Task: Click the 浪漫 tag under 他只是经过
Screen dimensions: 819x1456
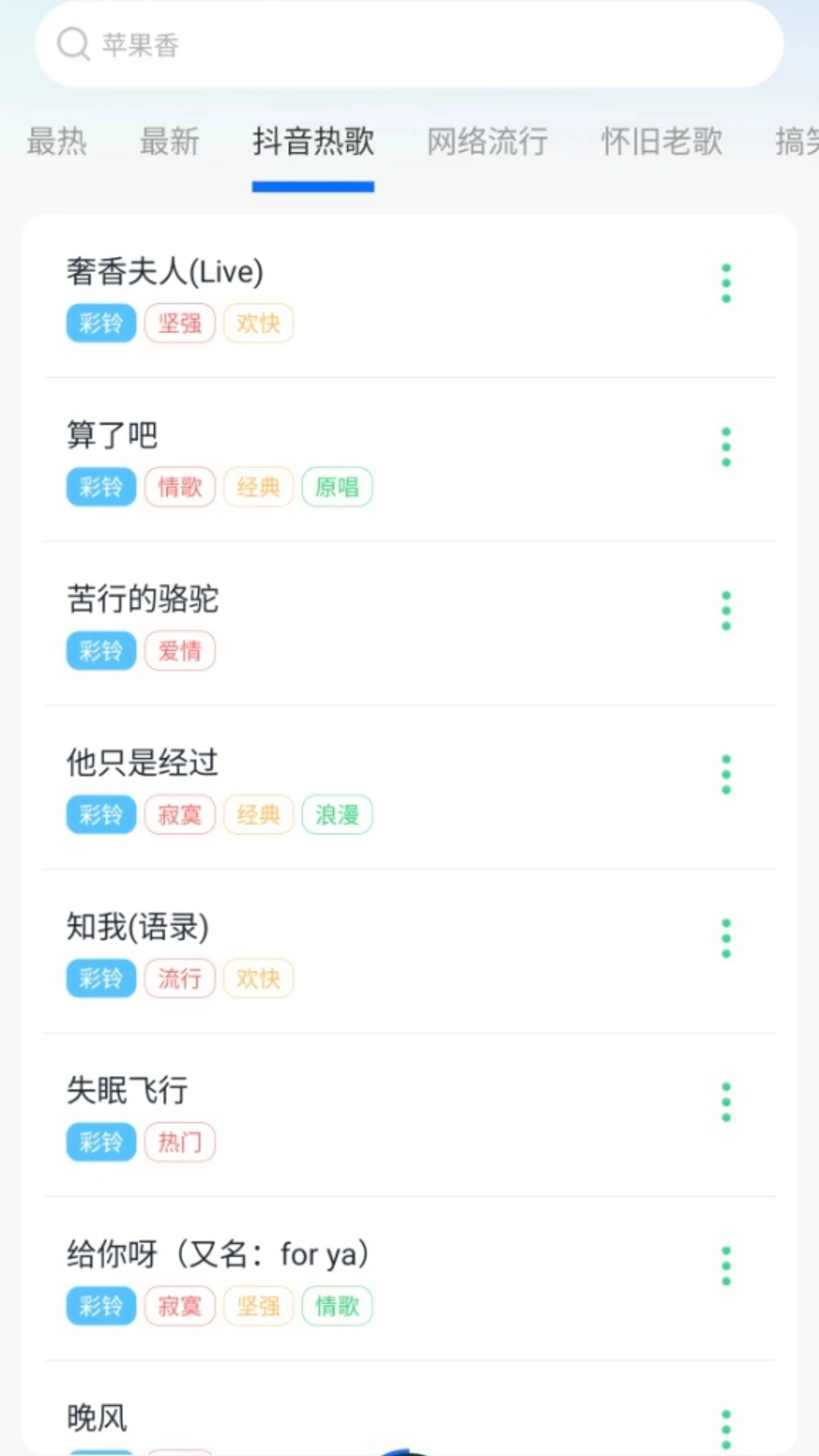Action: [337, 814]
